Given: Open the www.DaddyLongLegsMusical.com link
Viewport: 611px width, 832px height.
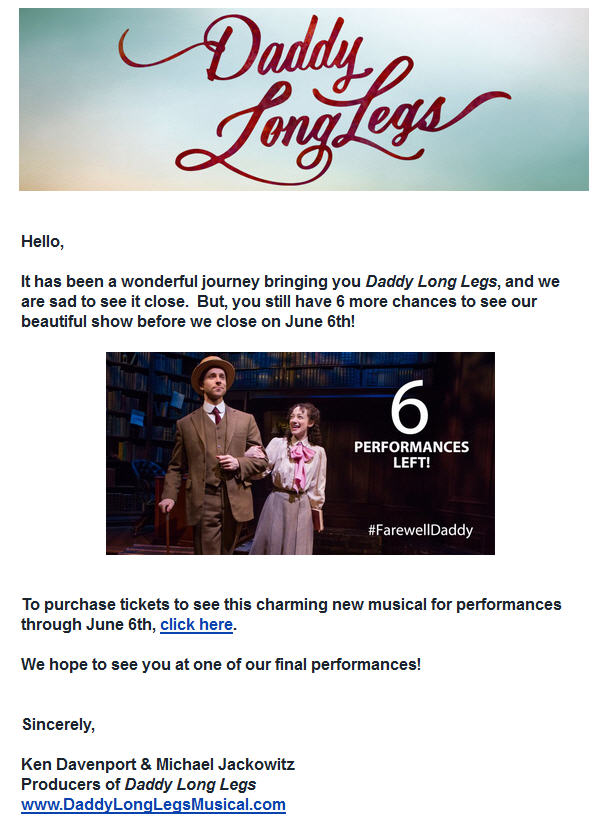Looking at the screenshot, I should point(153,804).
